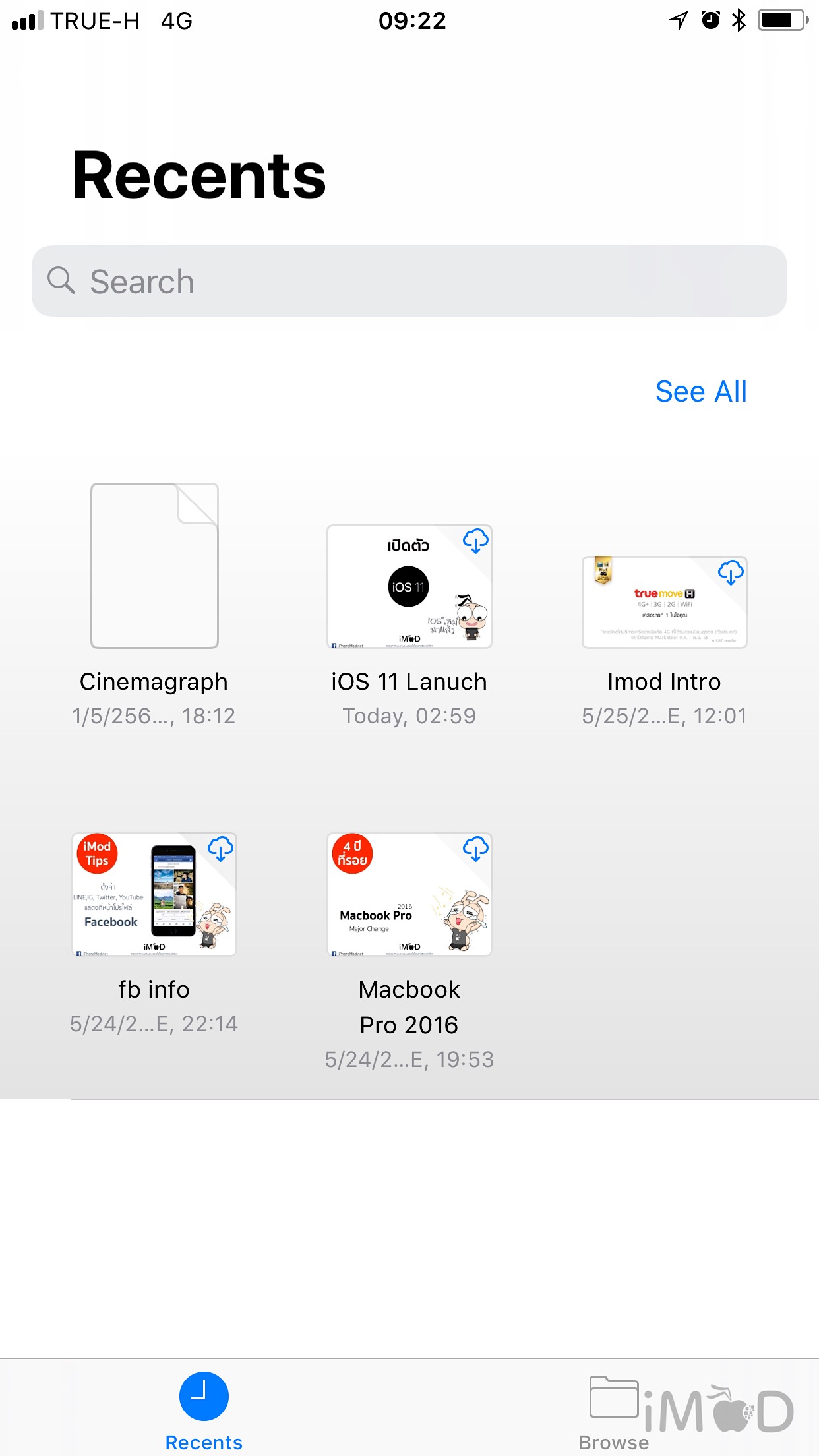Open the Cinemagraph file
The width and height of the screenshot is (819, 1456).
[154, 566]
